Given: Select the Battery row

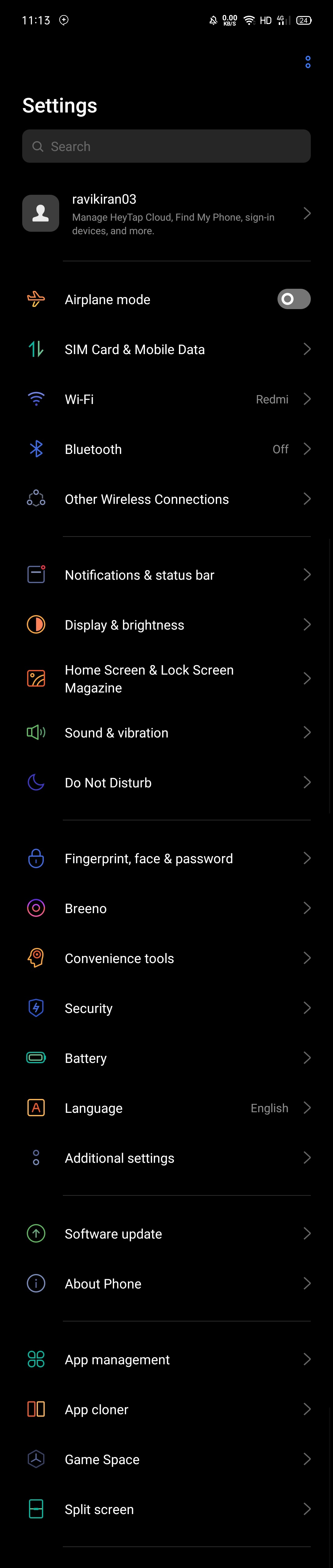Looking at the screenshot, I should (166, 1058).
